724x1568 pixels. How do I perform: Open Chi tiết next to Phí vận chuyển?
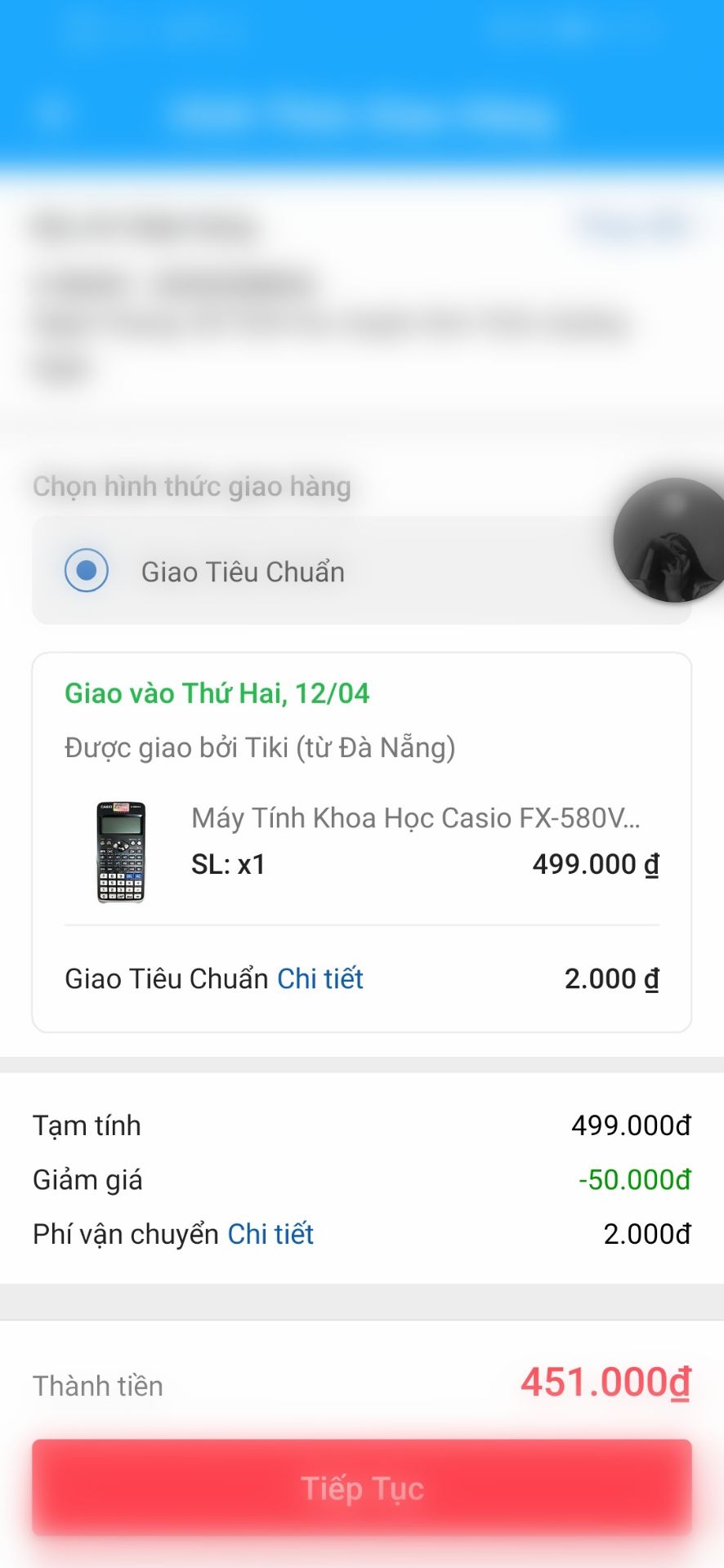click(270, 1234)
